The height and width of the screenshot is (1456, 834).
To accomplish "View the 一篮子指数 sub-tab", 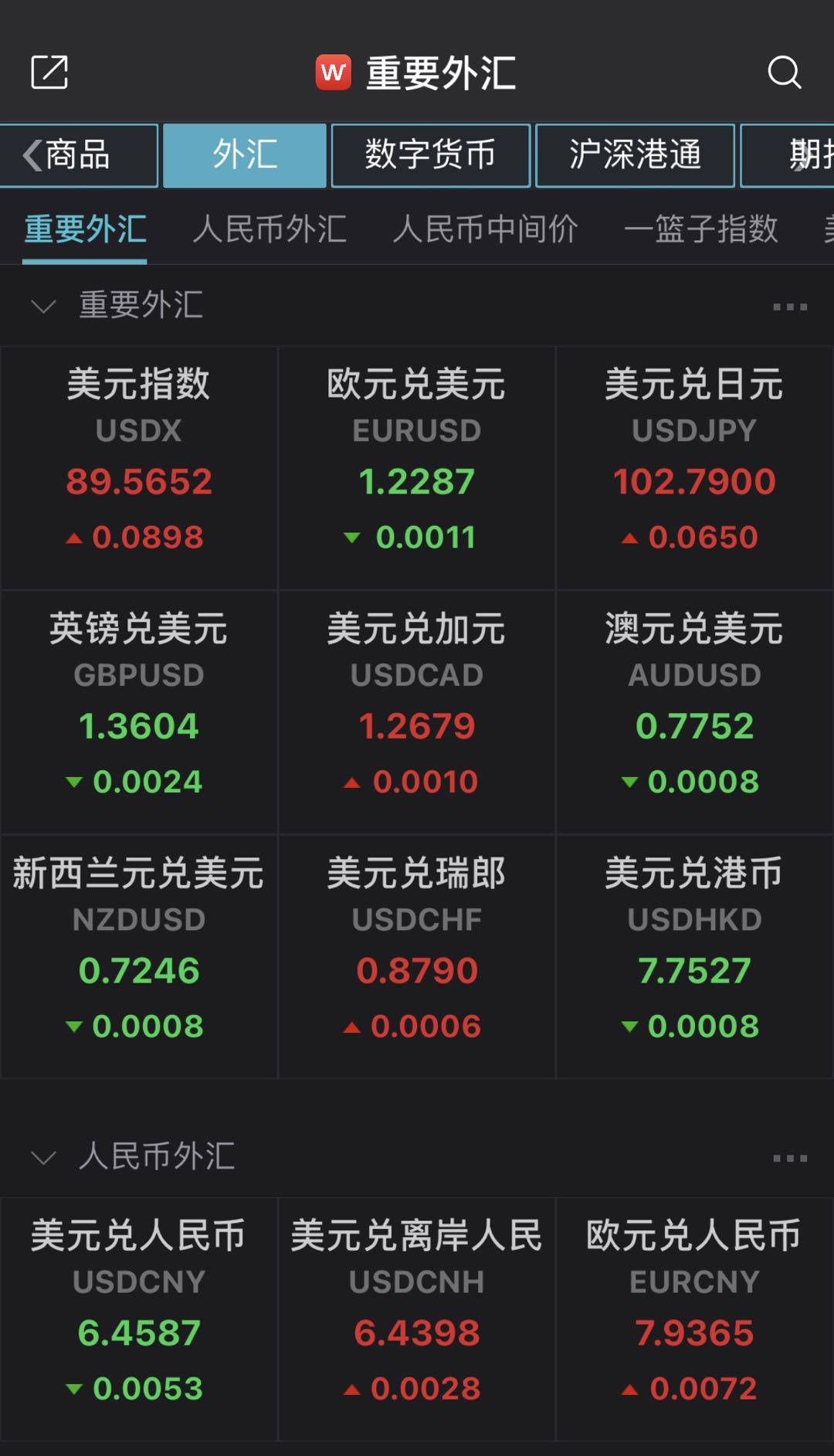I will (x=700, y=229).
